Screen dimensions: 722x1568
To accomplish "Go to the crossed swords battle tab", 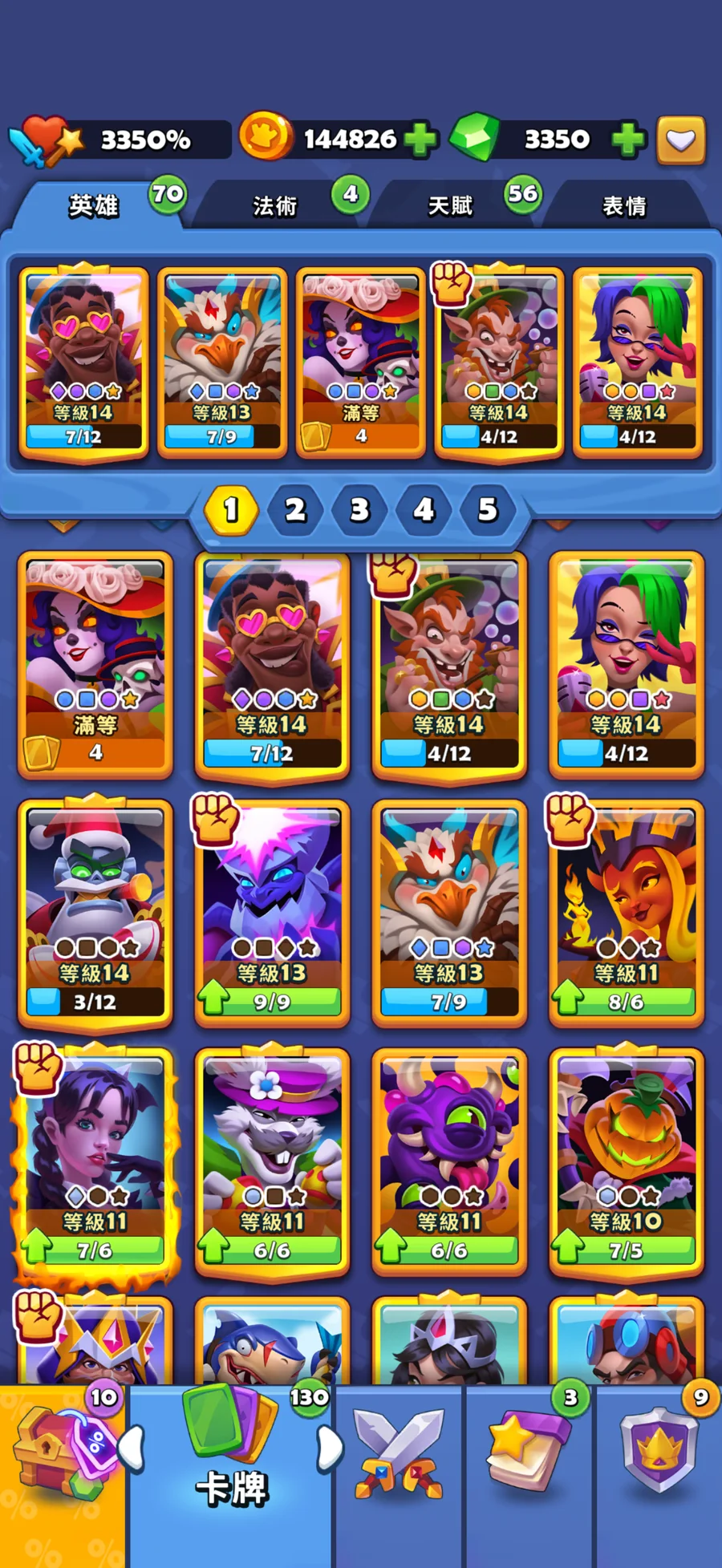I will (399, 1456).
